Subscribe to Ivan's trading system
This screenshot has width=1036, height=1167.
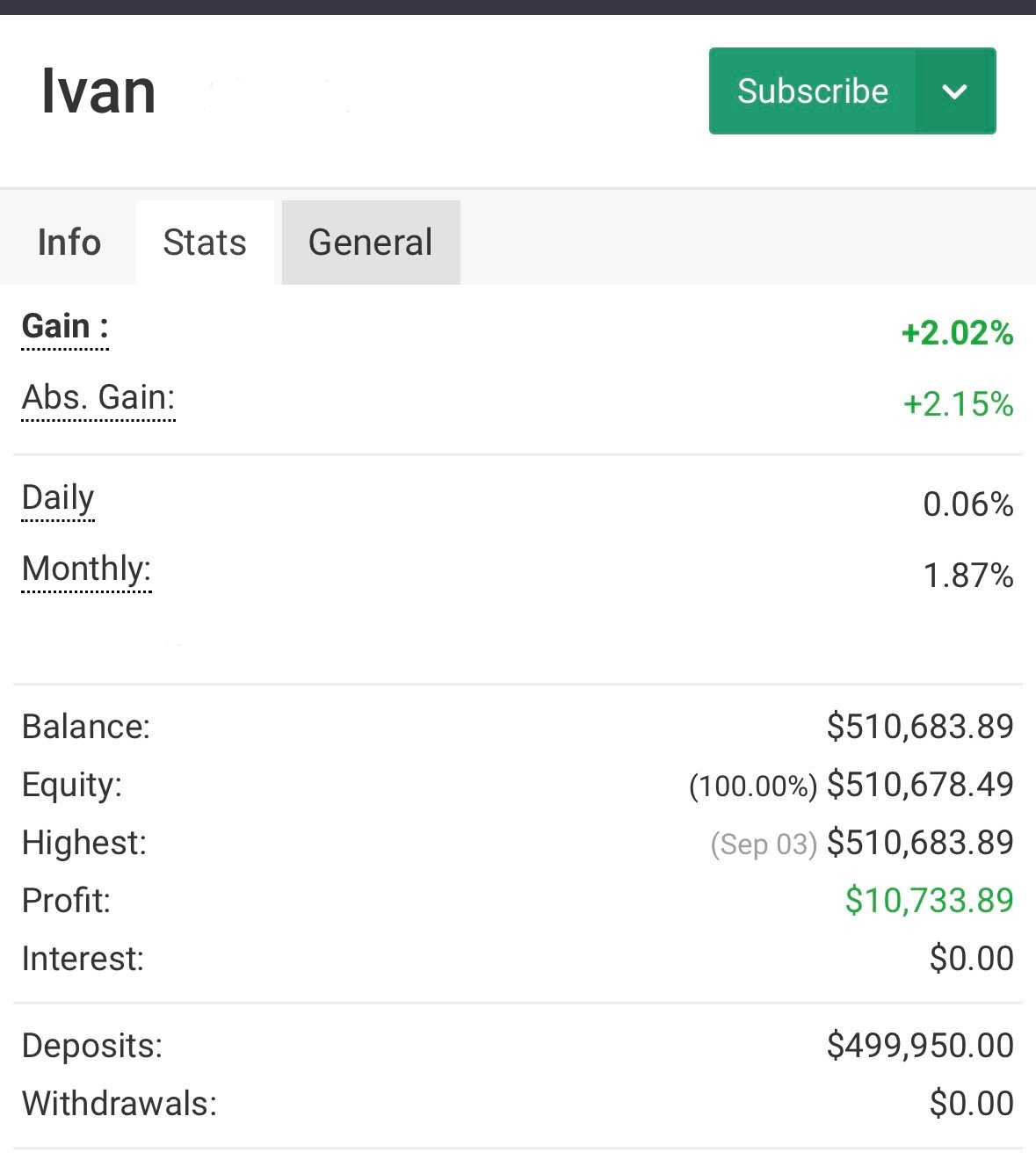812,91
